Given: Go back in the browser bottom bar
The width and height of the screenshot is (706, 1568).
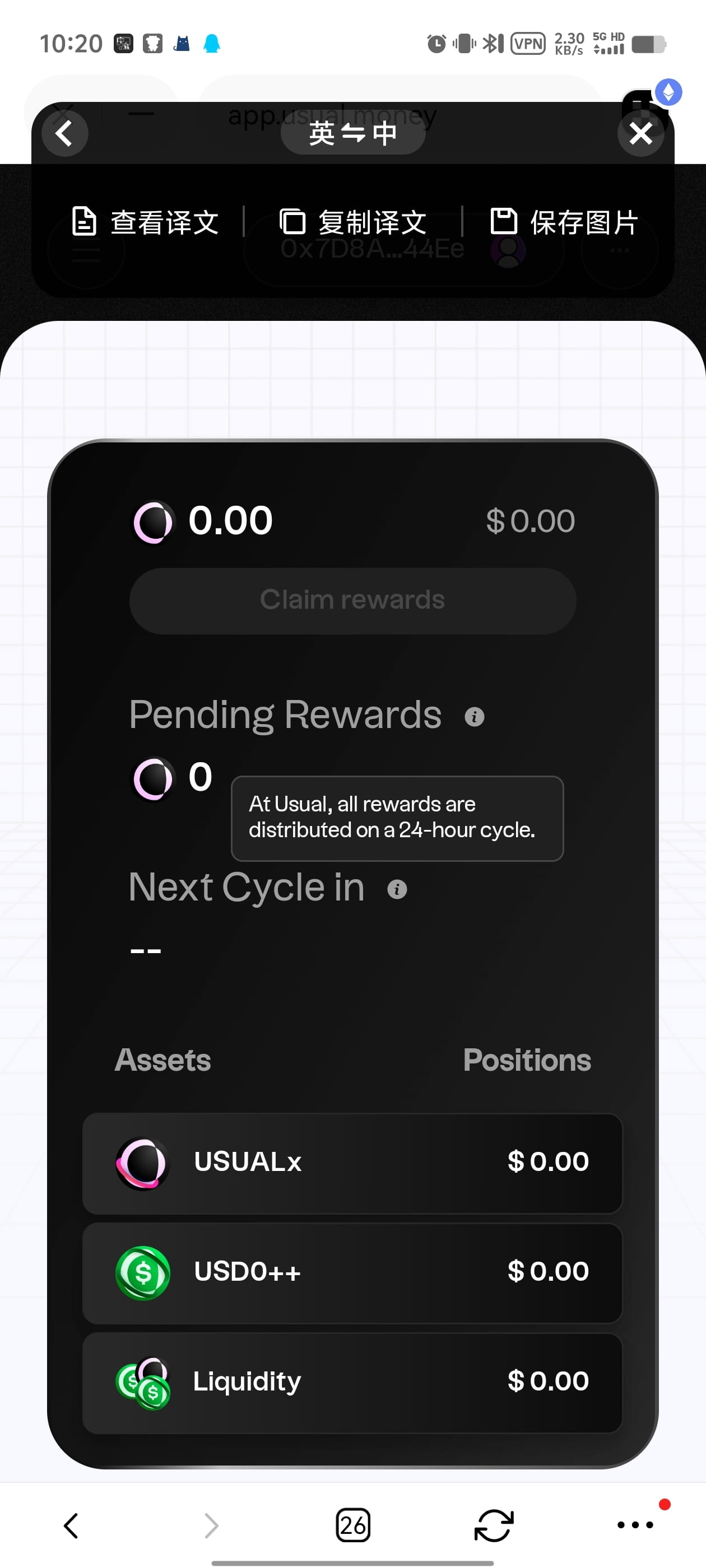Looking at the screenshot, I should coord(71,1525).
